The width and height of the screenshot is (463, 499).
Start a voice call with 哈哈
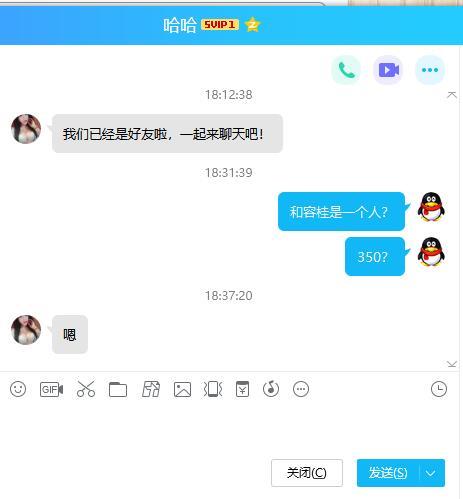346,70
